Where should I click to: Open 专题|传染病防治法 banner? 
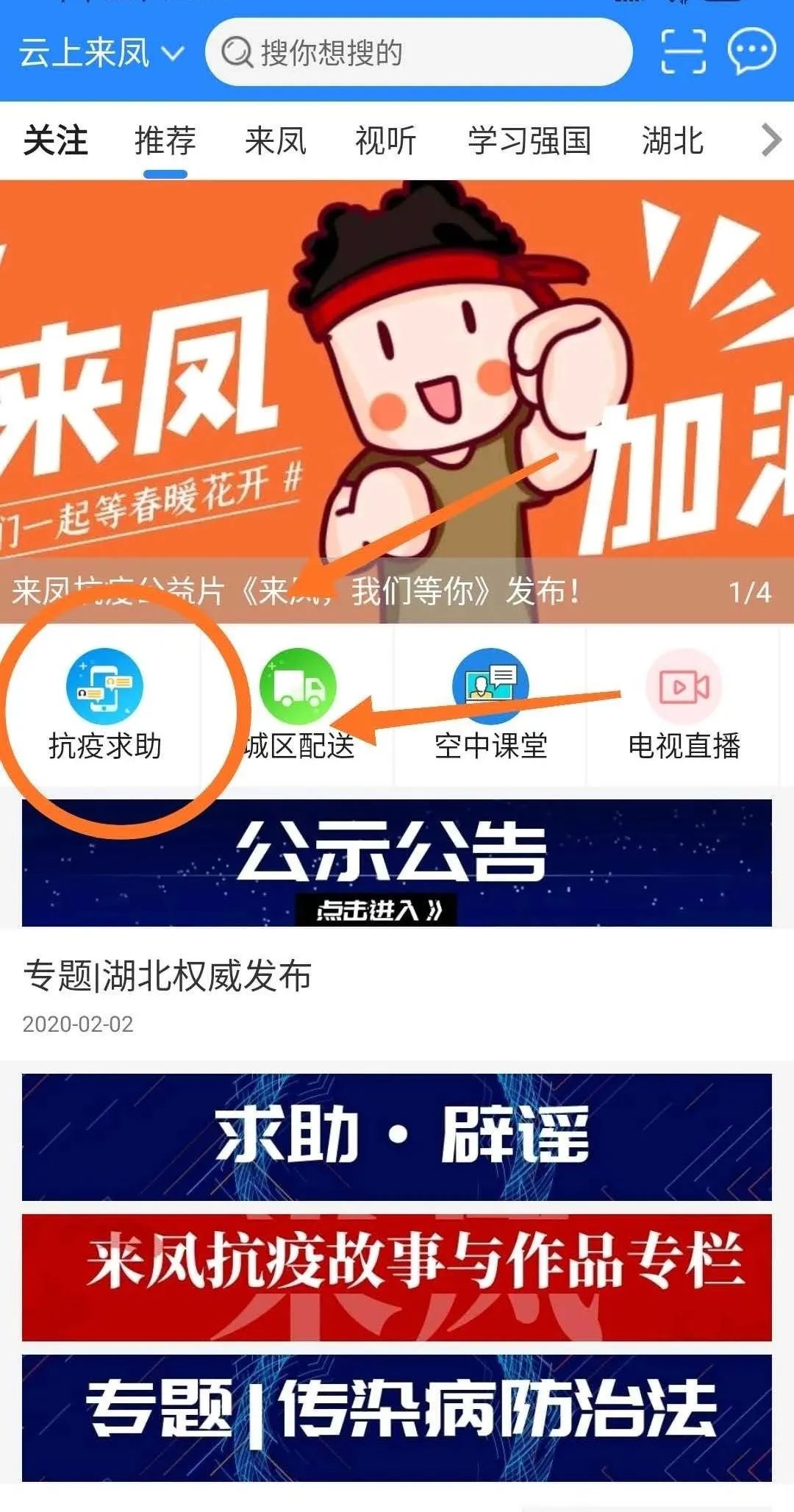pyautogui.click(x=397, y=1417)
